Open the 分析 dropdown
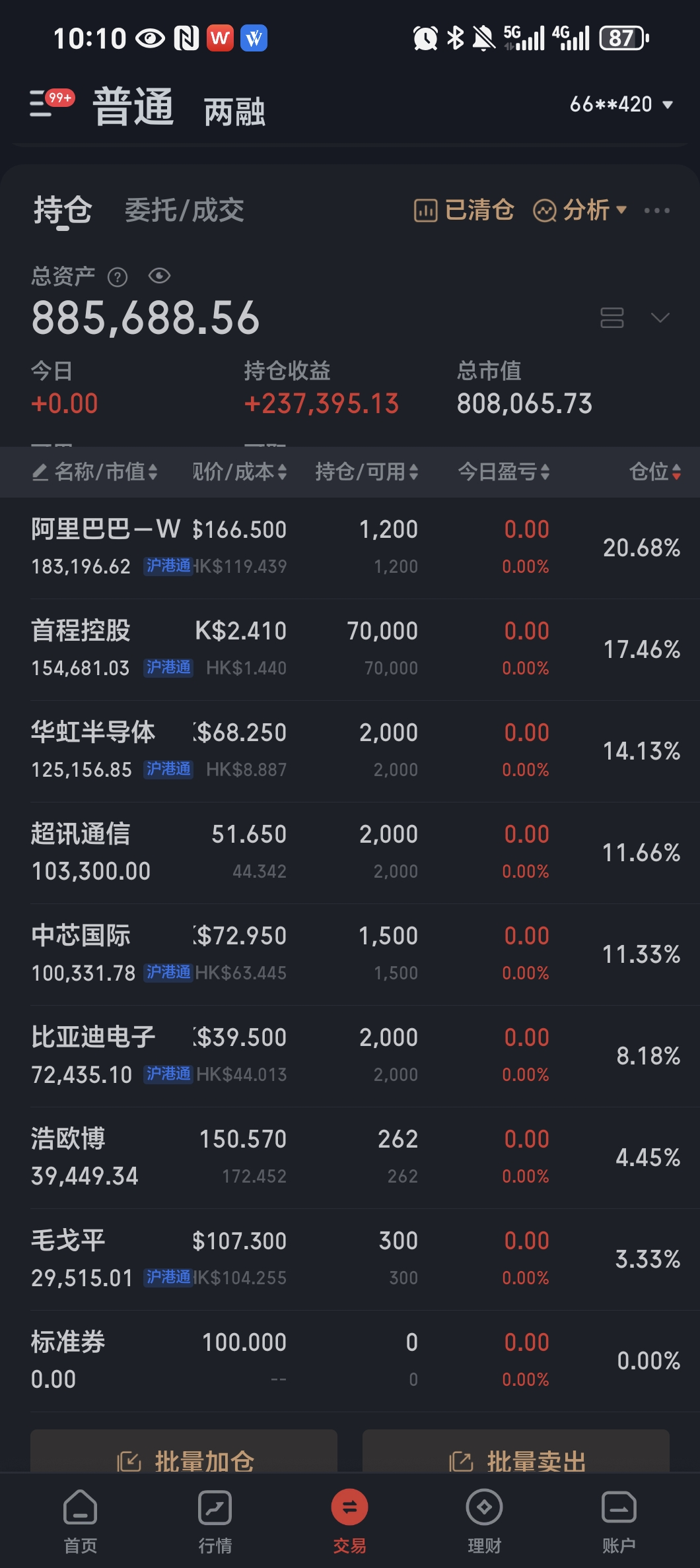This screenshot has height=1568, width=700. tap(580, 211)
